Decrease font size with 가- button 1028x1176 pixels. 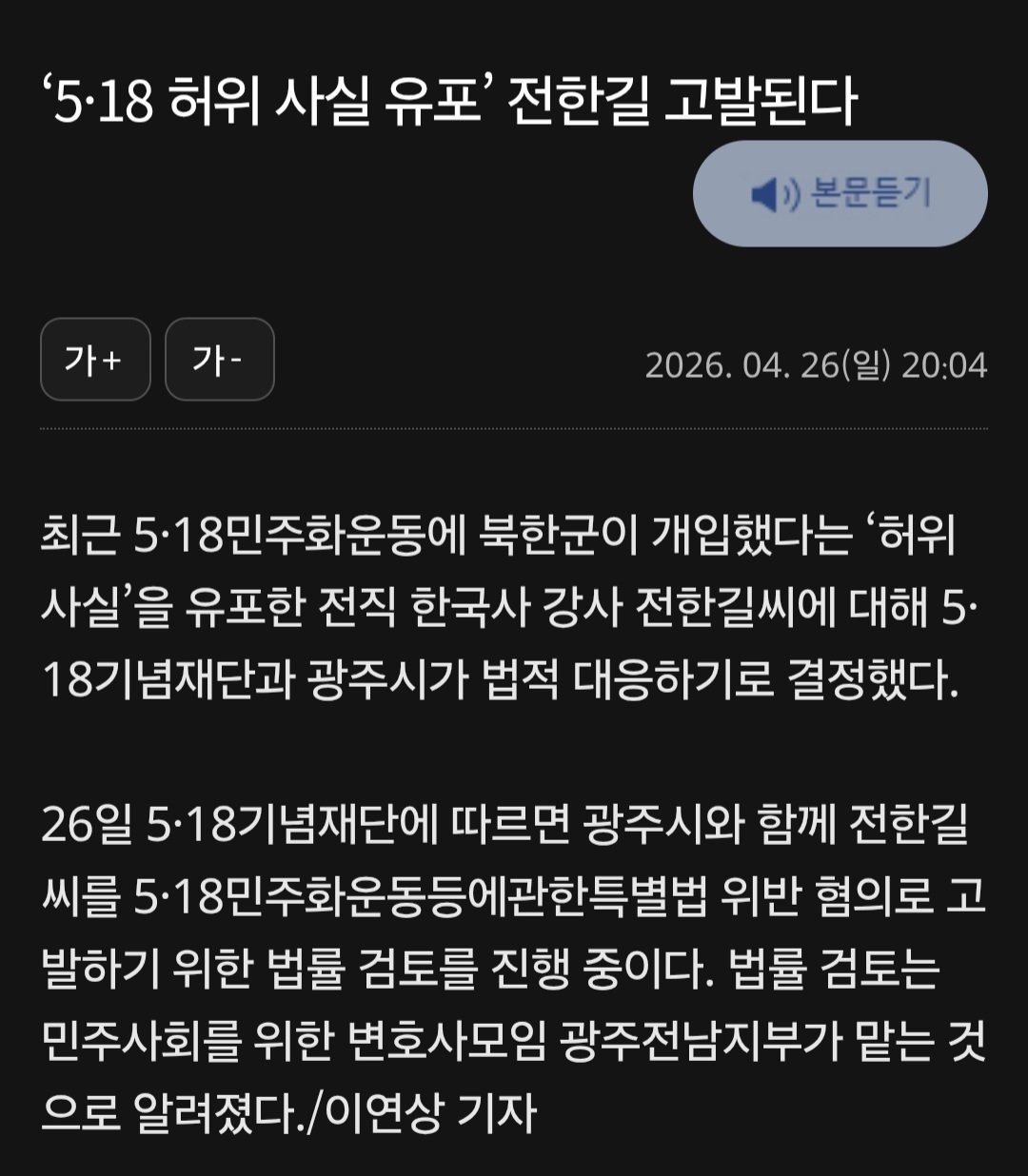coord(219,360)
